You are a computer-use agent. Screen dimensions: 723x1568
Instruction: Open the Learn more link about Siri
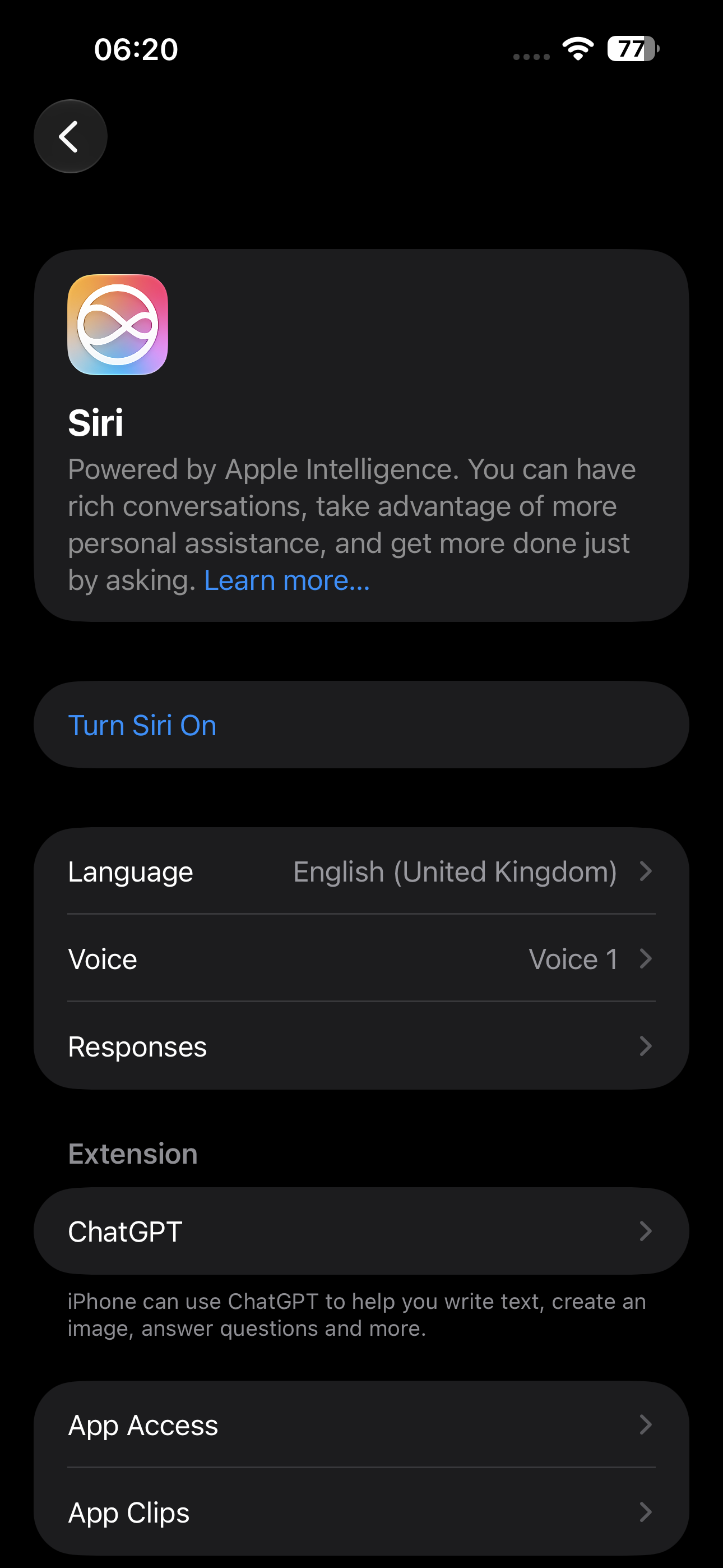[x=286, y=580]
